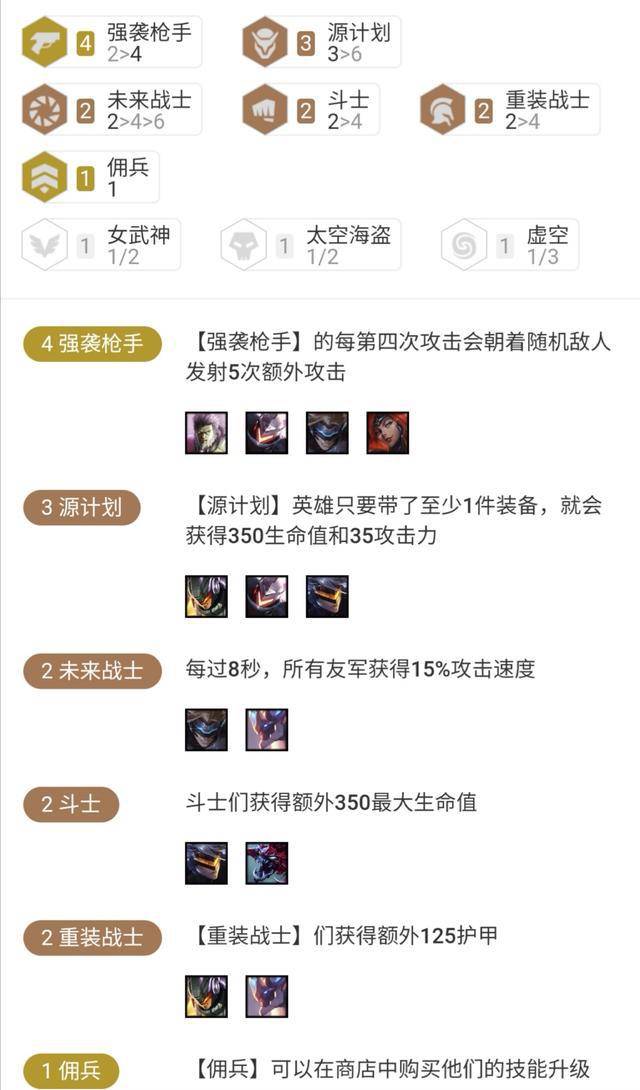Open the 重装战士 trait card
Image resolution: width=640 pixels, height=1090 pixels.
510,109
